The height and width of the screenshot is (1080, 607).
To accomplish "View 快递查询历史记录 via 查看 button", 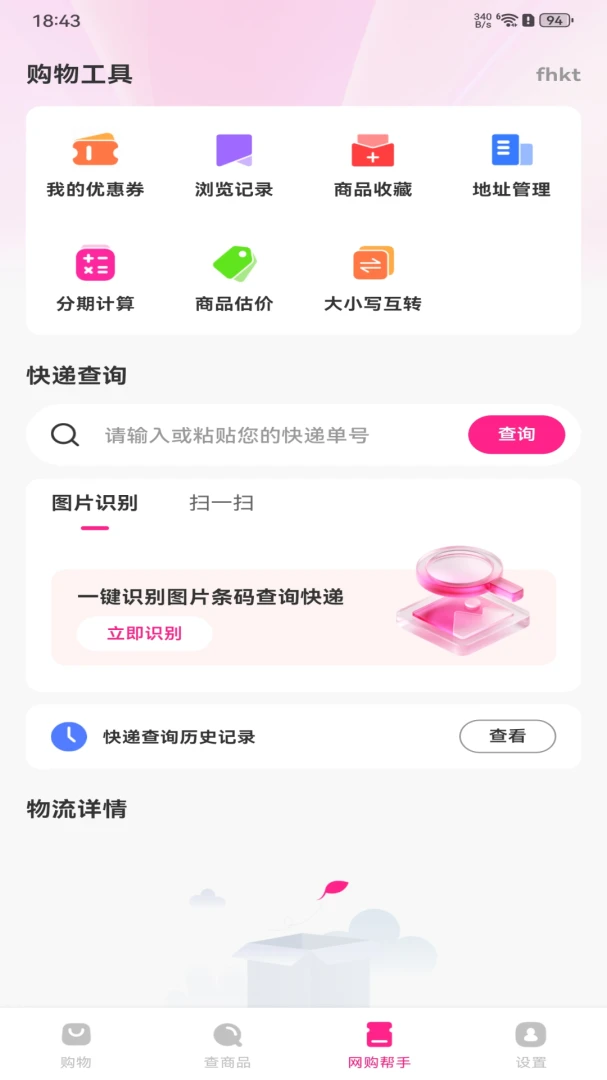I will click(x=508, y=736).
